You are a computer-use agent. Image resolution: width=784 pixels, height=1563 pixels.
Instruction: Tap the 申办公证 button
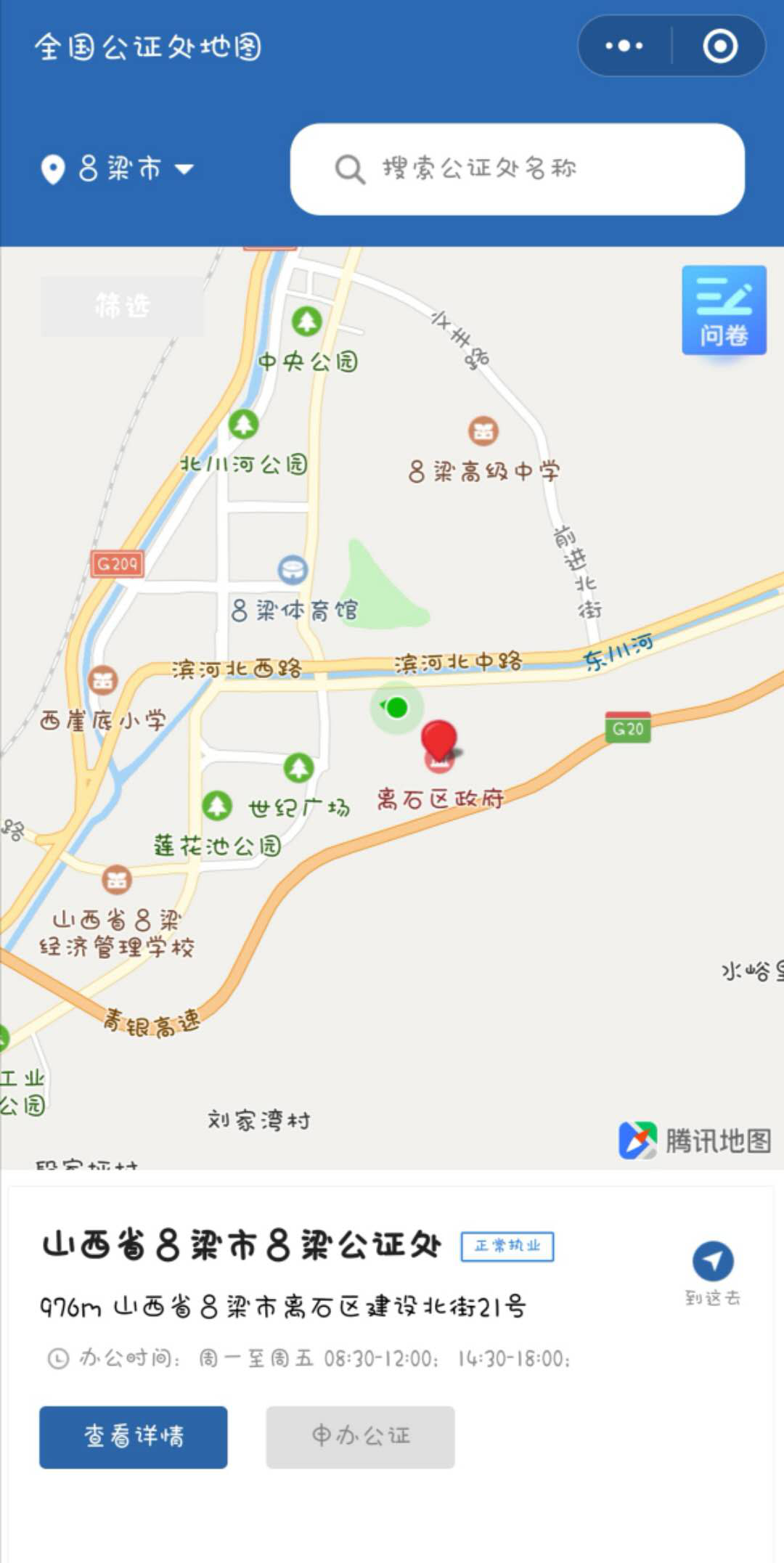pos(360,1437)
